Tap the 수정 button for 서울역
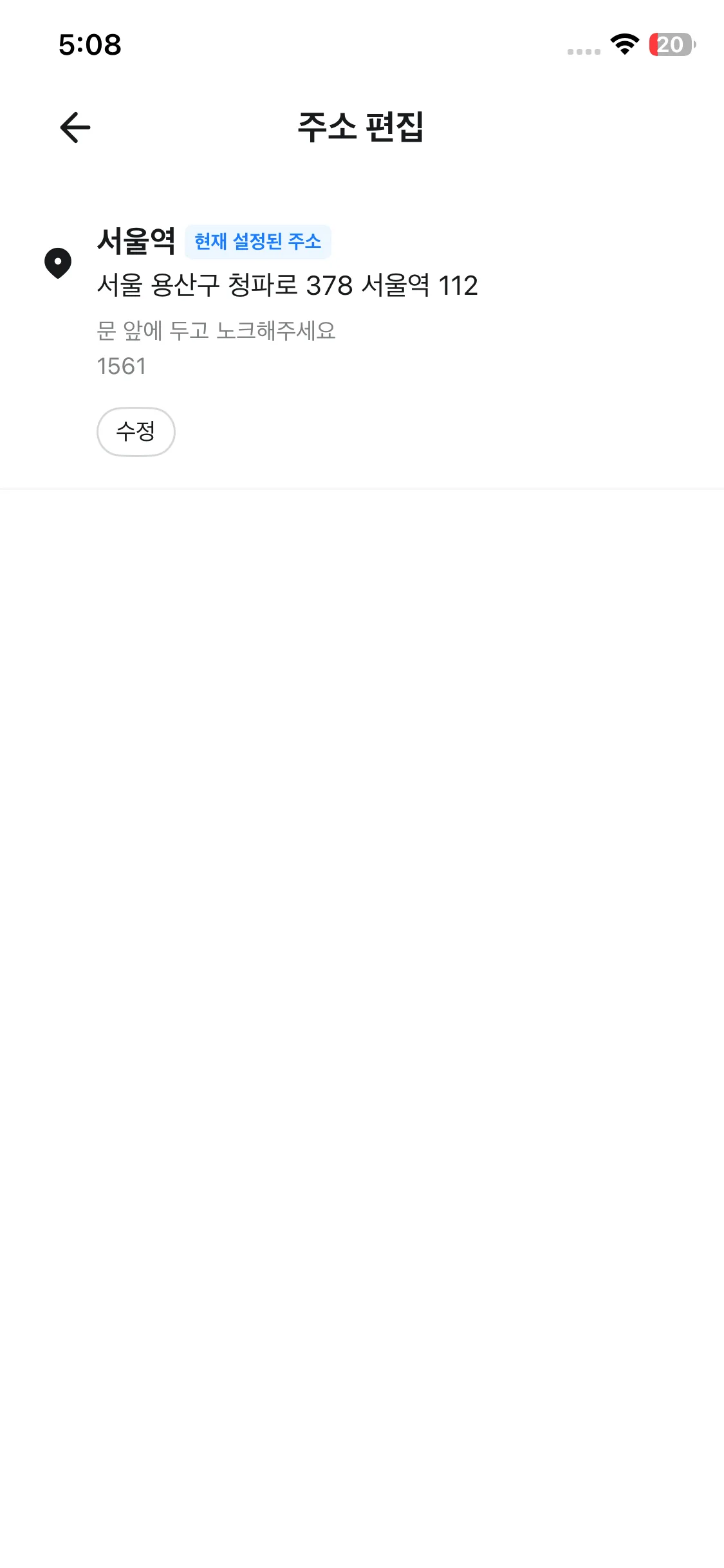 click(x=136, y=432)
